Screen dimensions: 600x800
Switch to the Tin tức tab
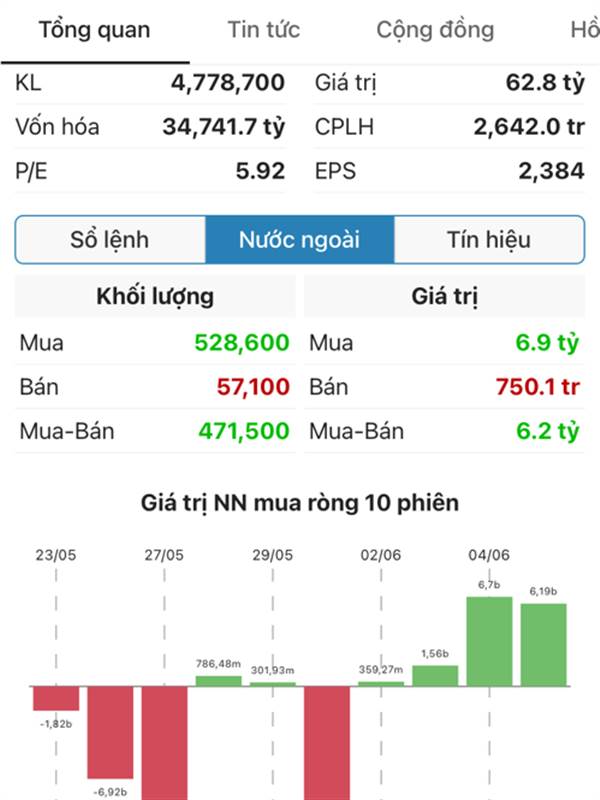[264, 30]
